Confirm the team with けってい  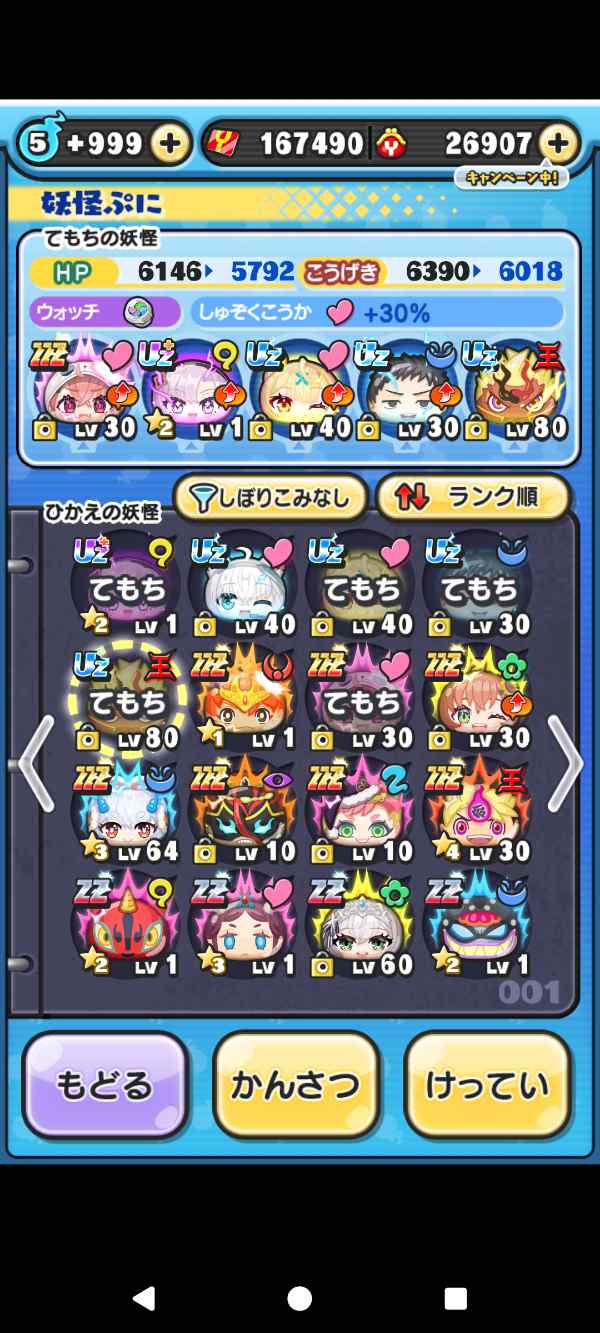tap(487, 1085)
